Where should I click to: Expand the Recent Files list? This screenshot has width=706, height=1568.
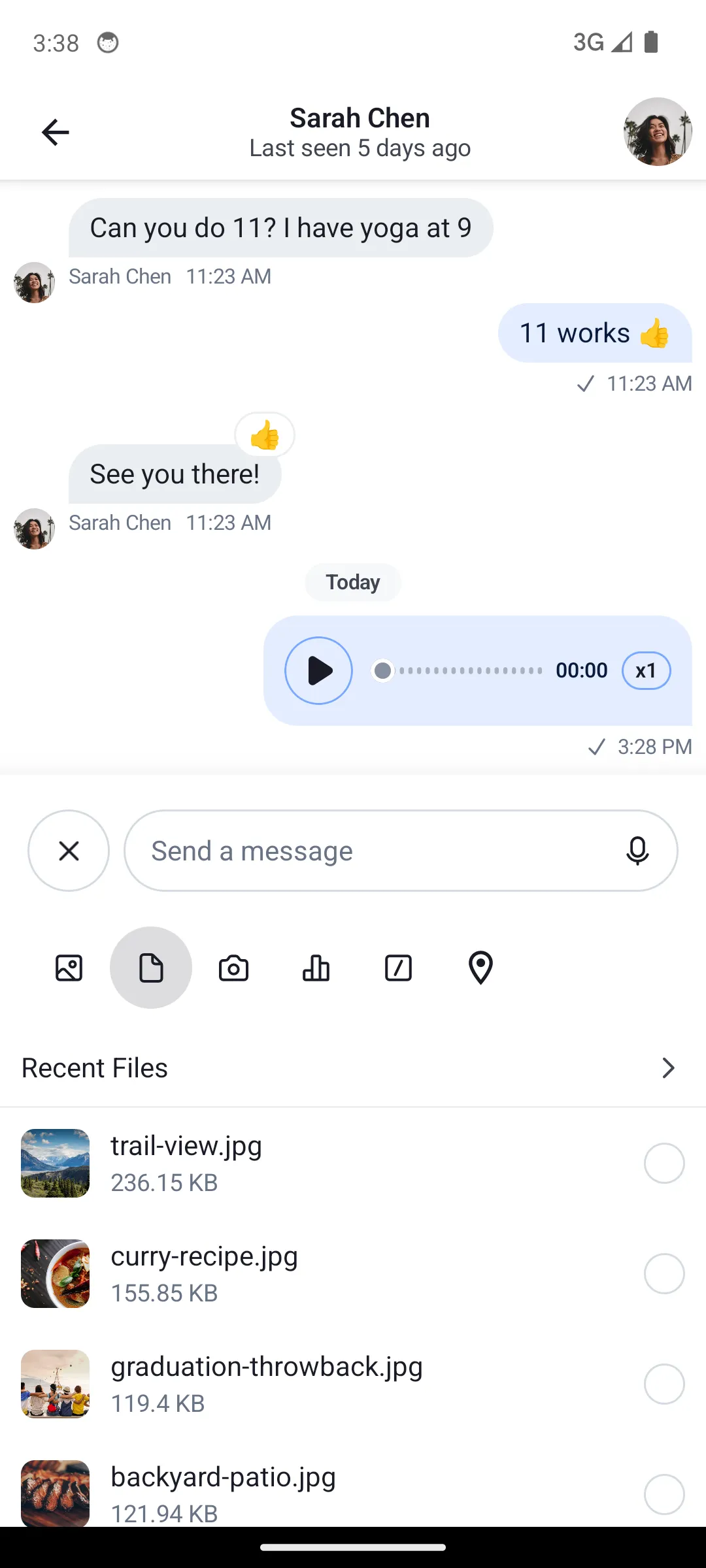(667, 1068)
